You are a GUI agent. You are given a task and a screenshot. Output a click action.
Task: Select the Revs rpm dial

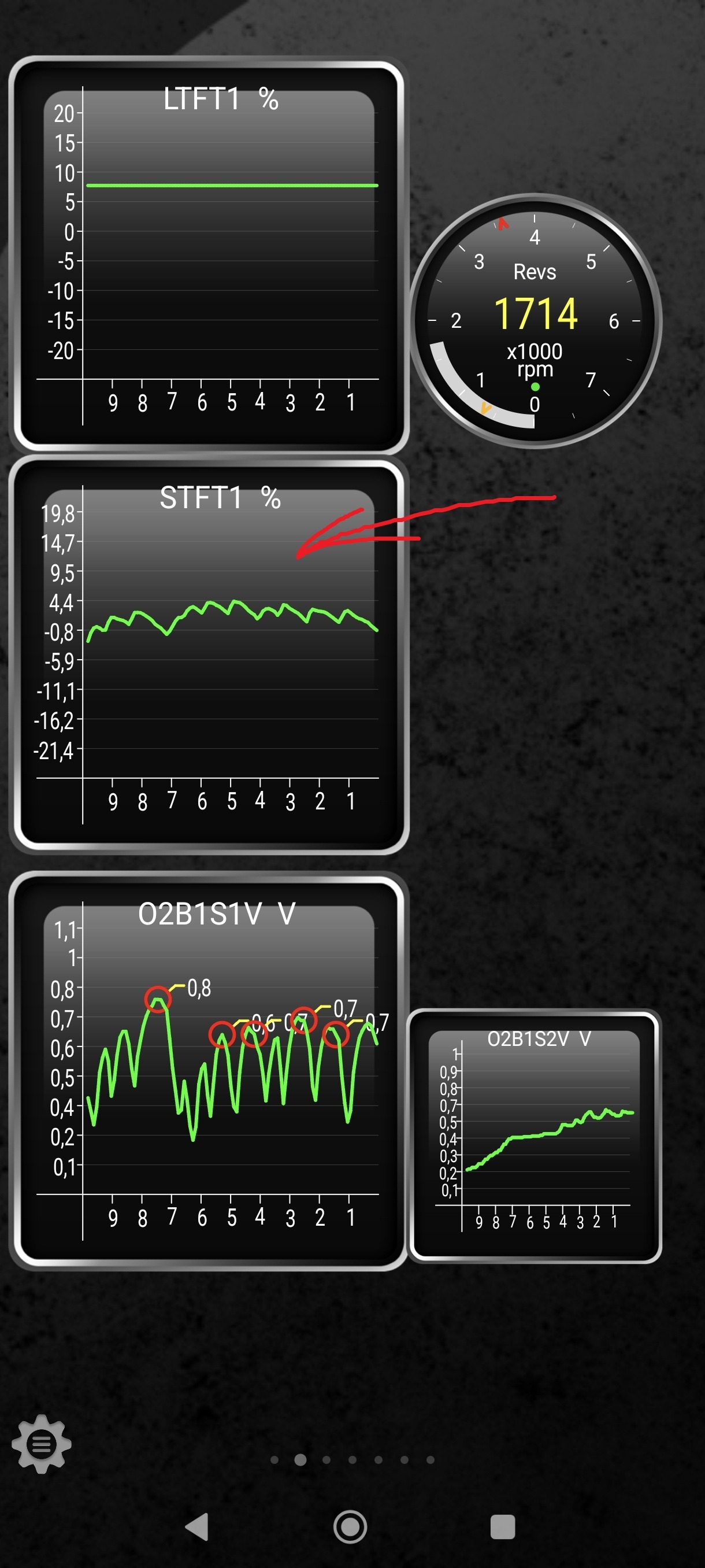[x=535, y=321]
